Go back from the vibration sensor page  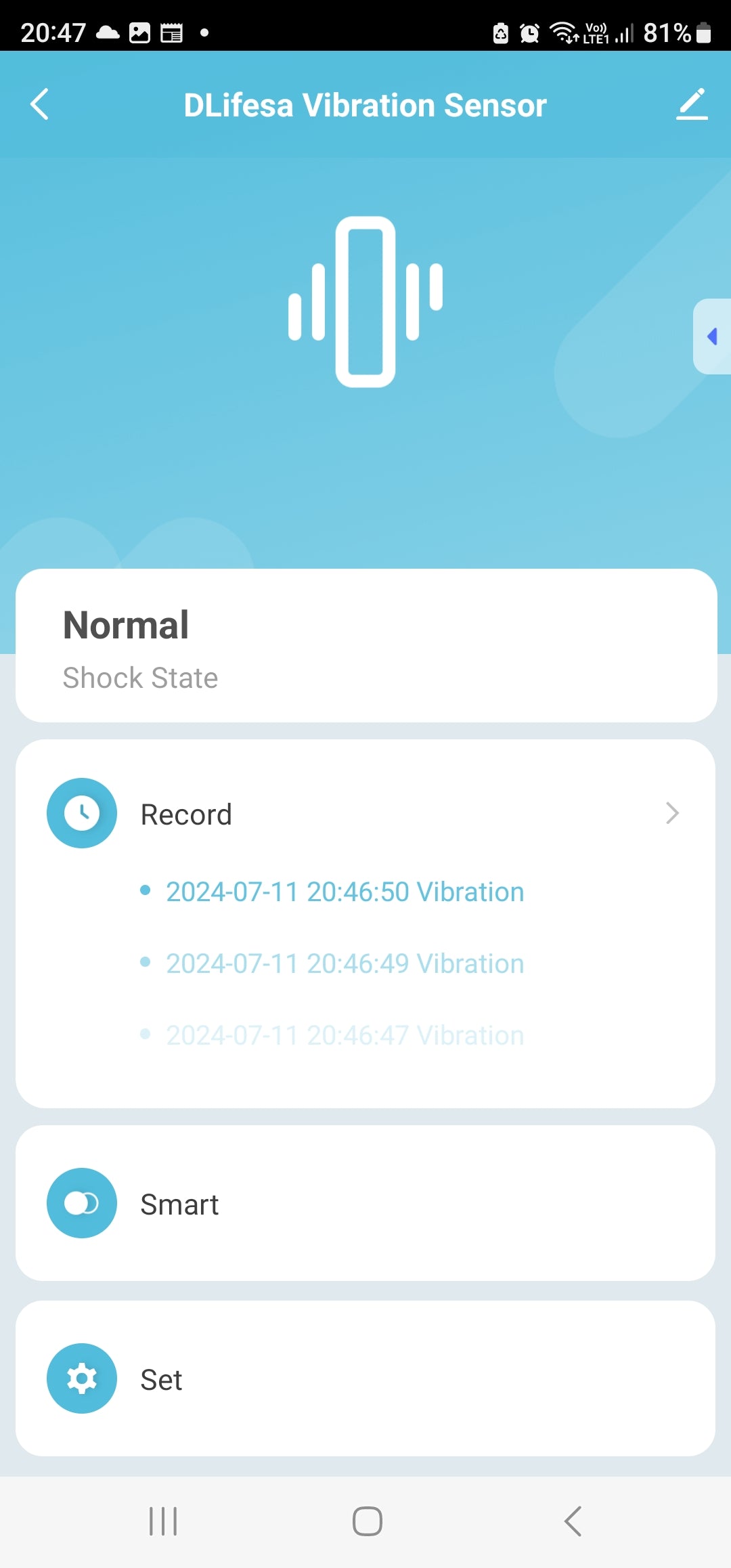(40, 105)
